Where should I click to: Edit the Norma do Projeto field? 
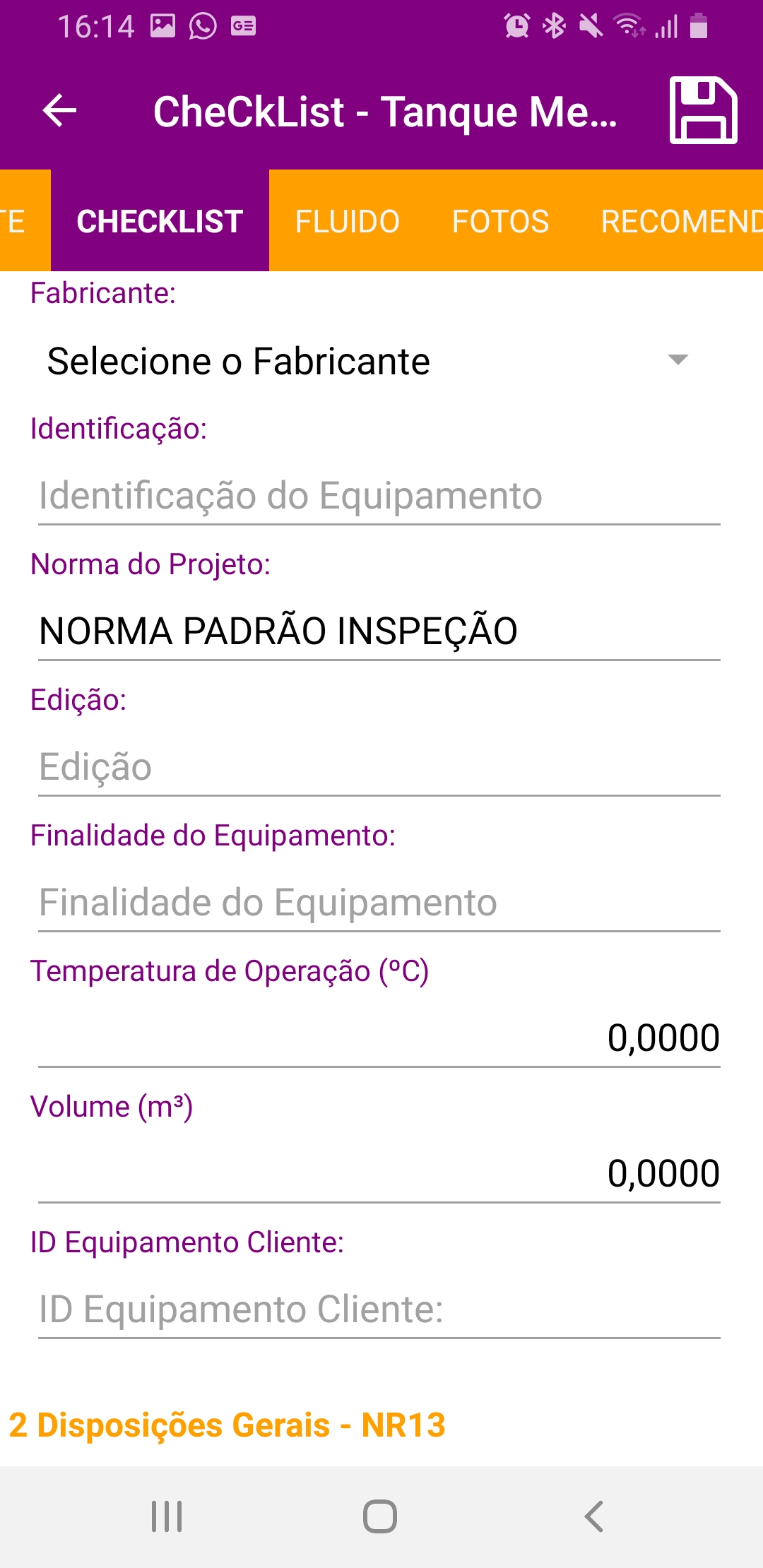click(379, 631)
